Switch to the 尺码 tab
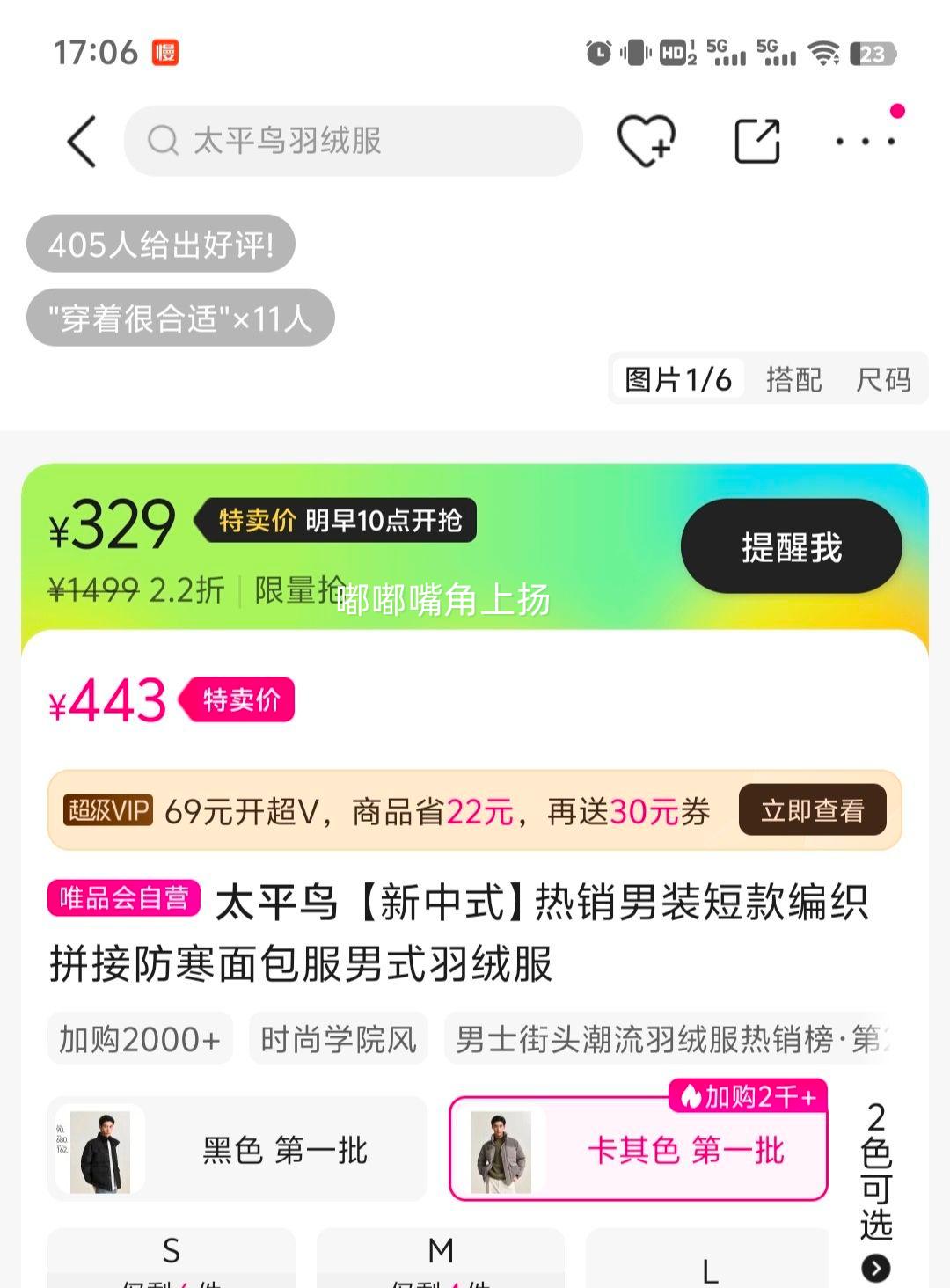This screenshot has height=1288, width=950. click(883, 379)
